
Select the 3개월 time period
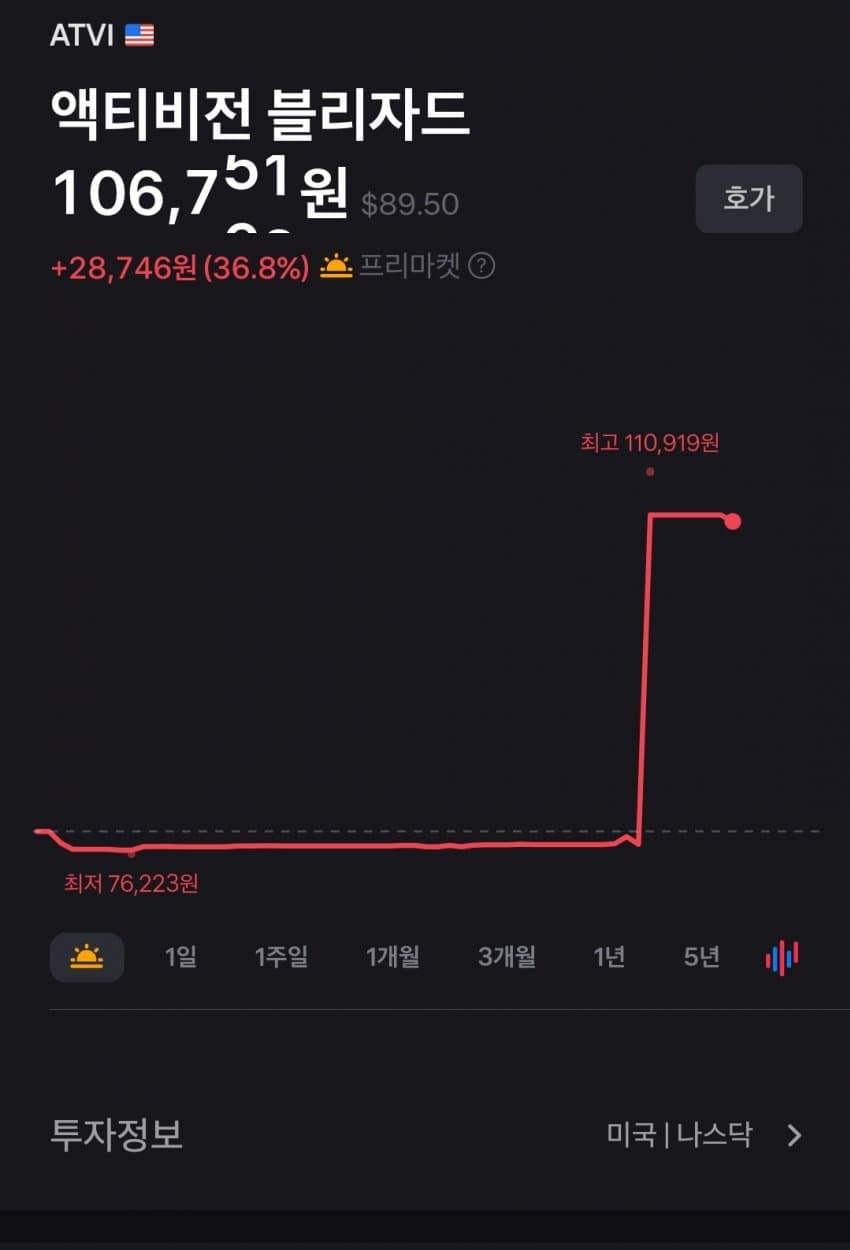point(506,957)
